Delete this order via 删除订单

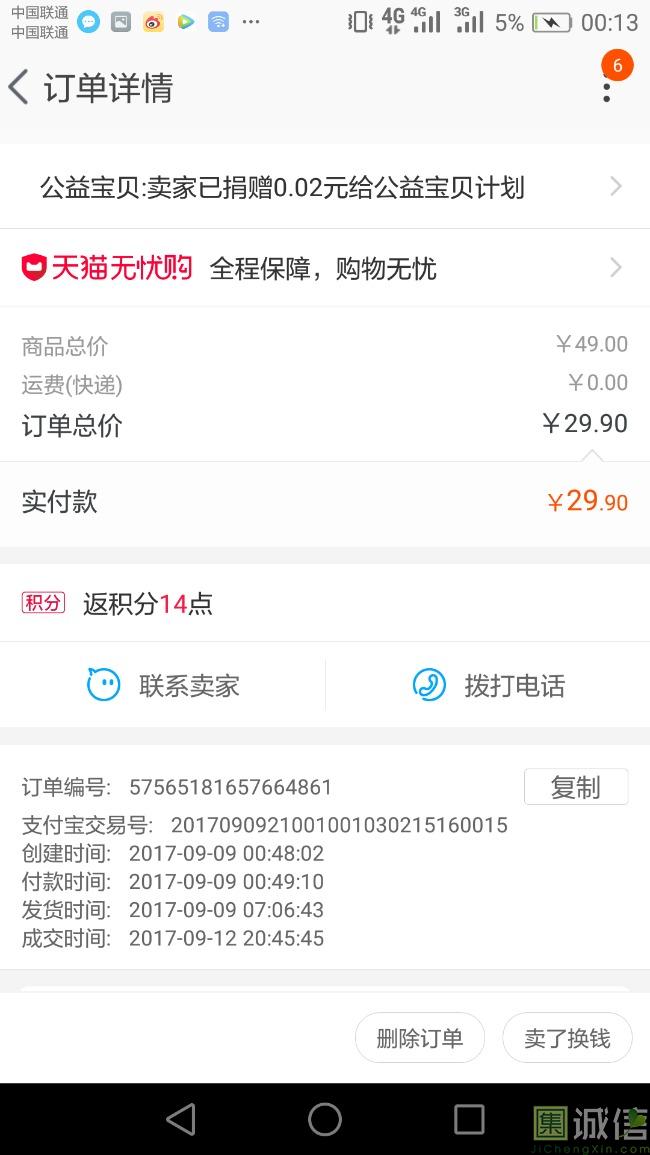[420, 1038]
